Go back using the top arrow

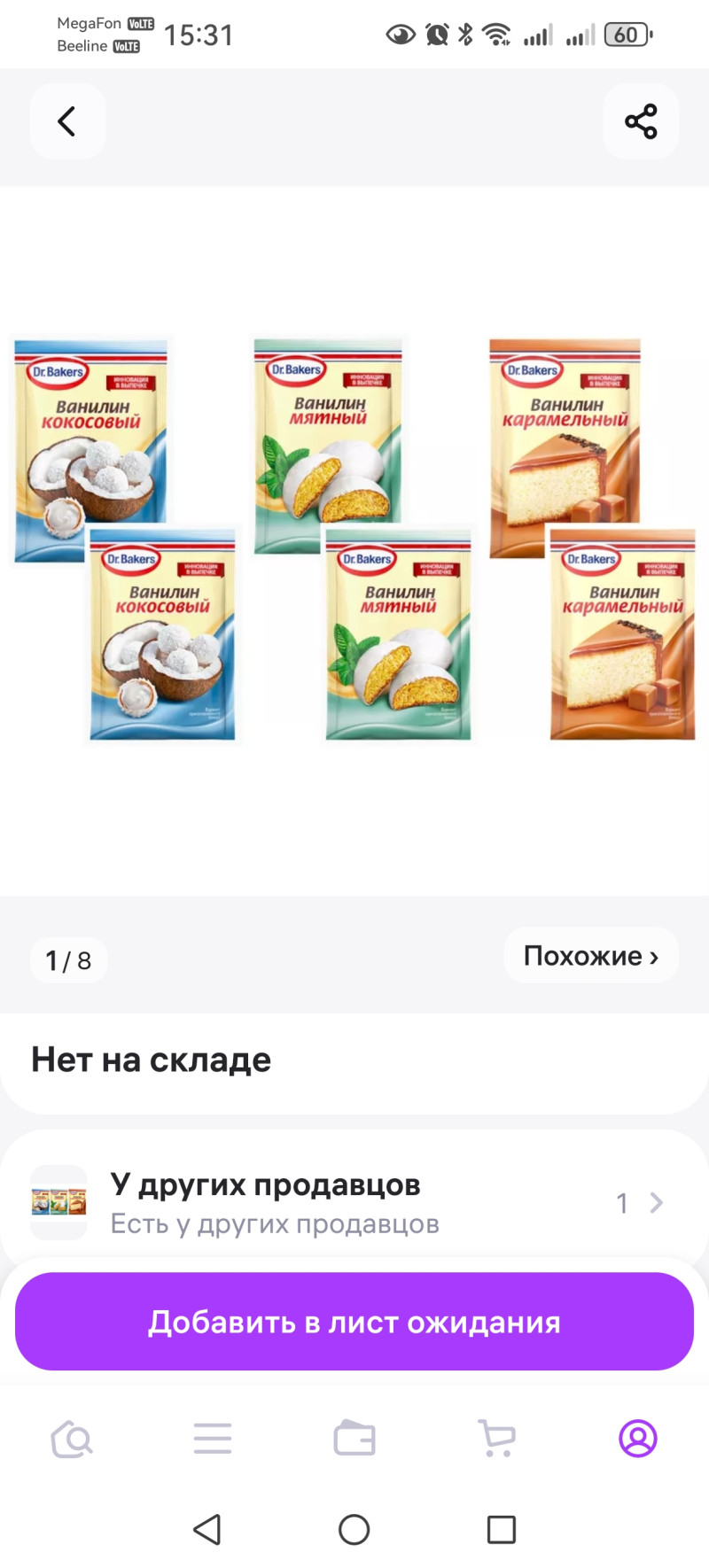pos(67,121)
